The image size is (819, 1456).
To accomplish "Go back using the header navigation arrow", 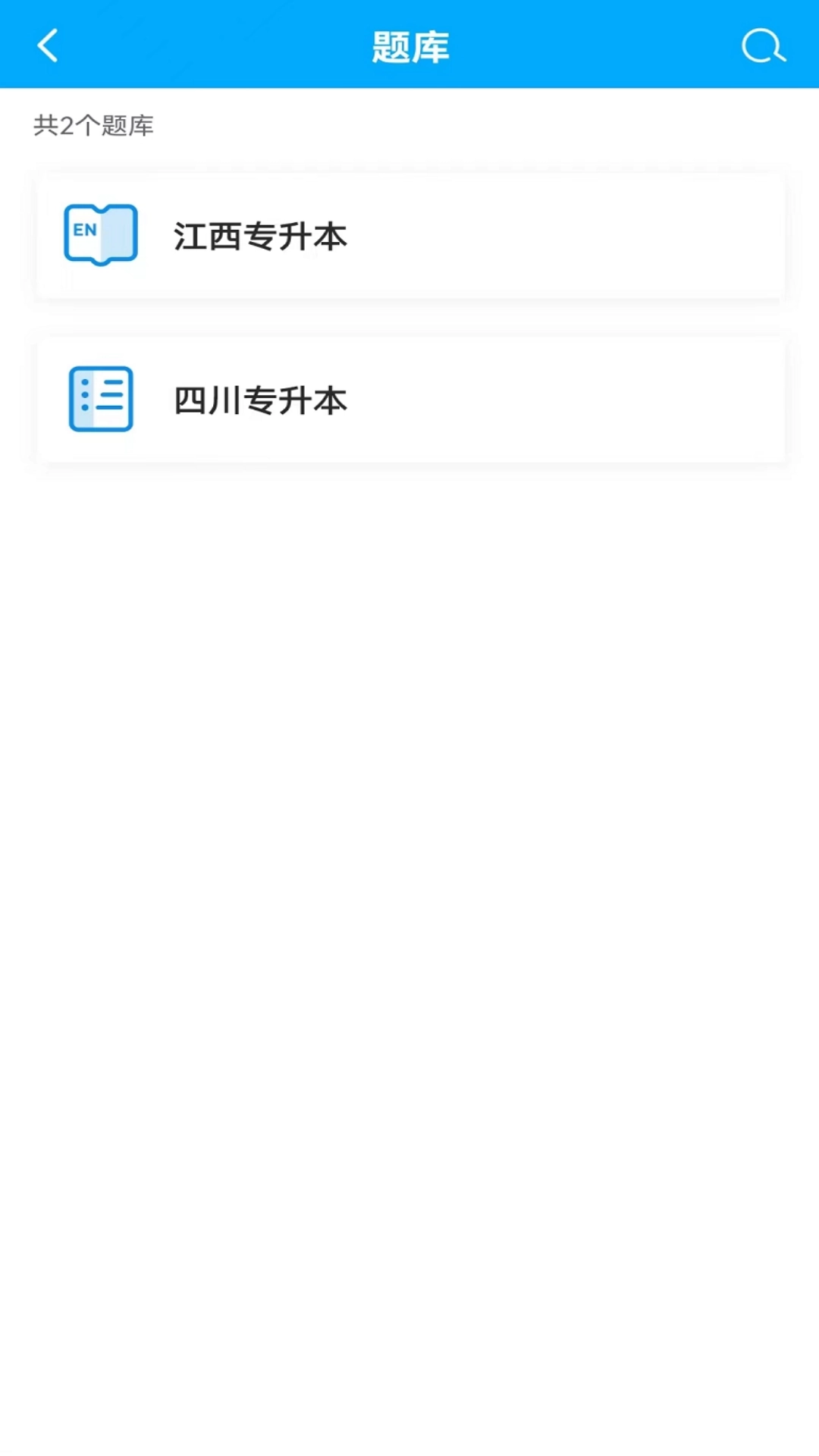I will pyautogui.click(x=48, y=45).
